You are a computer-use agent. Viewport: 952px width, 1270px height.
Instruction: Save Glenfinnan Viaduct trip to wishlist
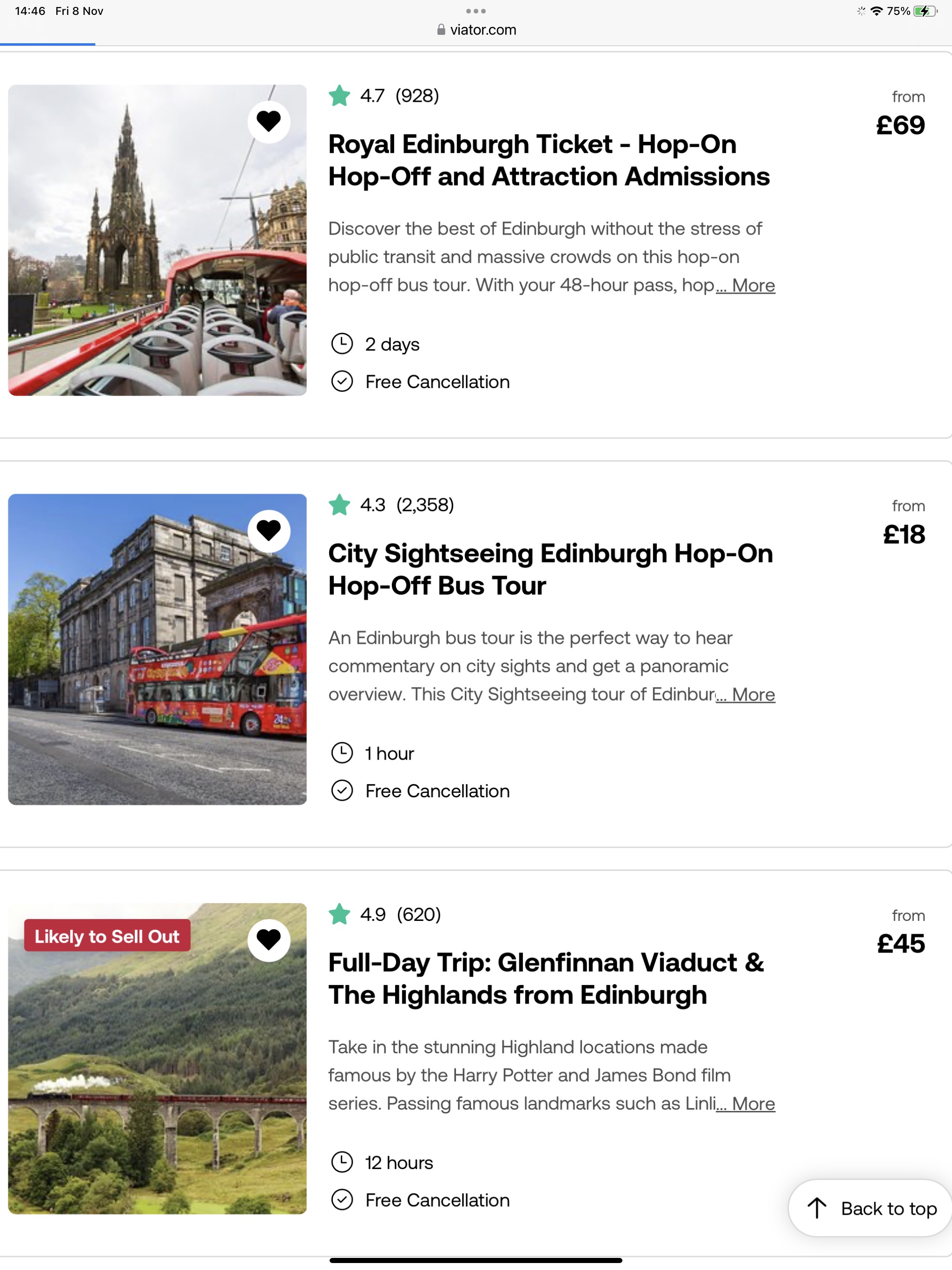click(268, 940)
